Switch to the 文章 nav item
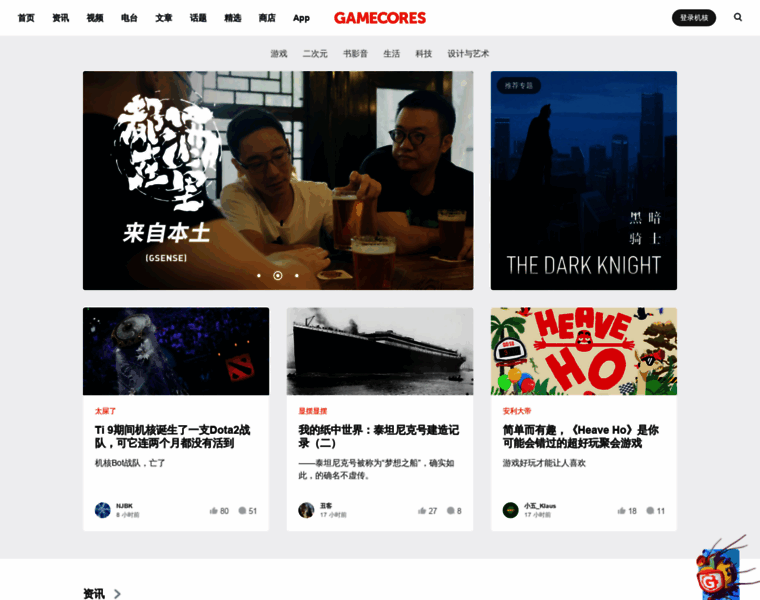Screen dimensions: 760x600 coord(164,18)
